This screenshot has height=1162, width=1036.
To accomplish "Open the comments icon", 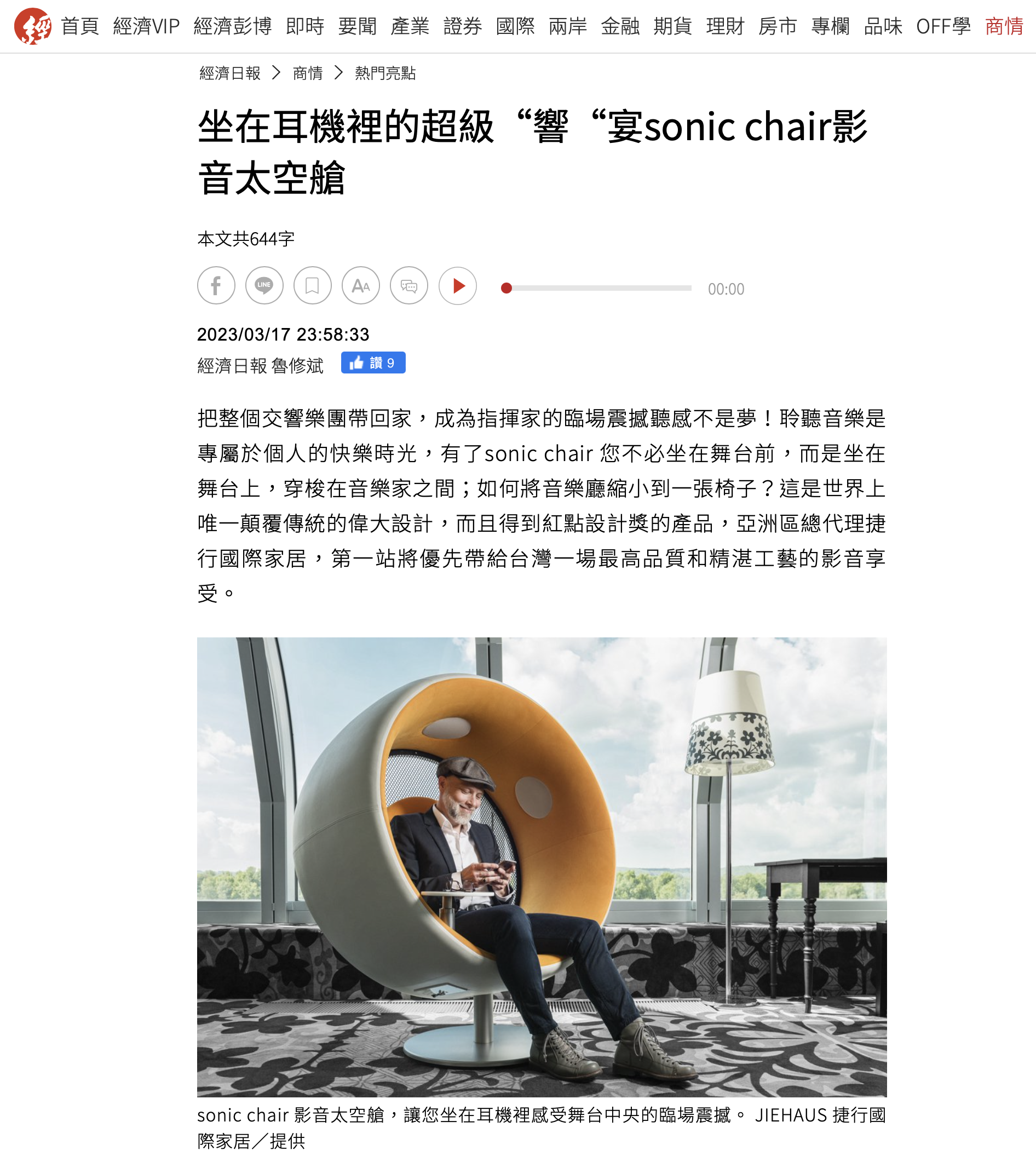I will click(408, 286).
